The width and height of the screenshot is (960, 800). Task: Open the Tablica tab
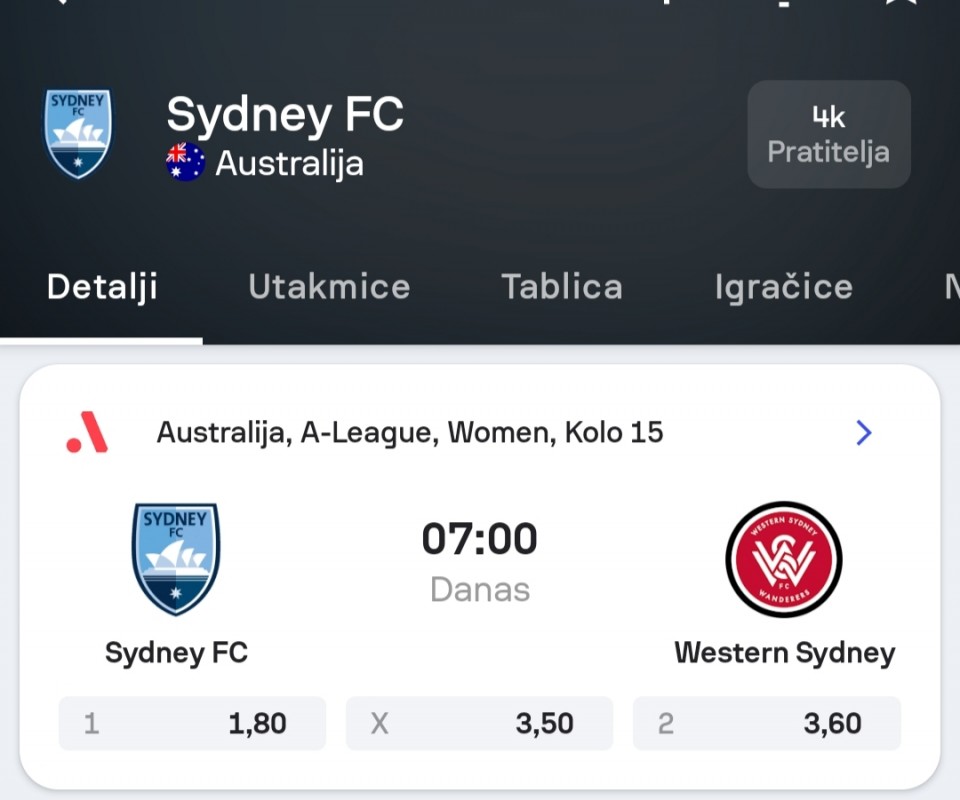(561, 287)
